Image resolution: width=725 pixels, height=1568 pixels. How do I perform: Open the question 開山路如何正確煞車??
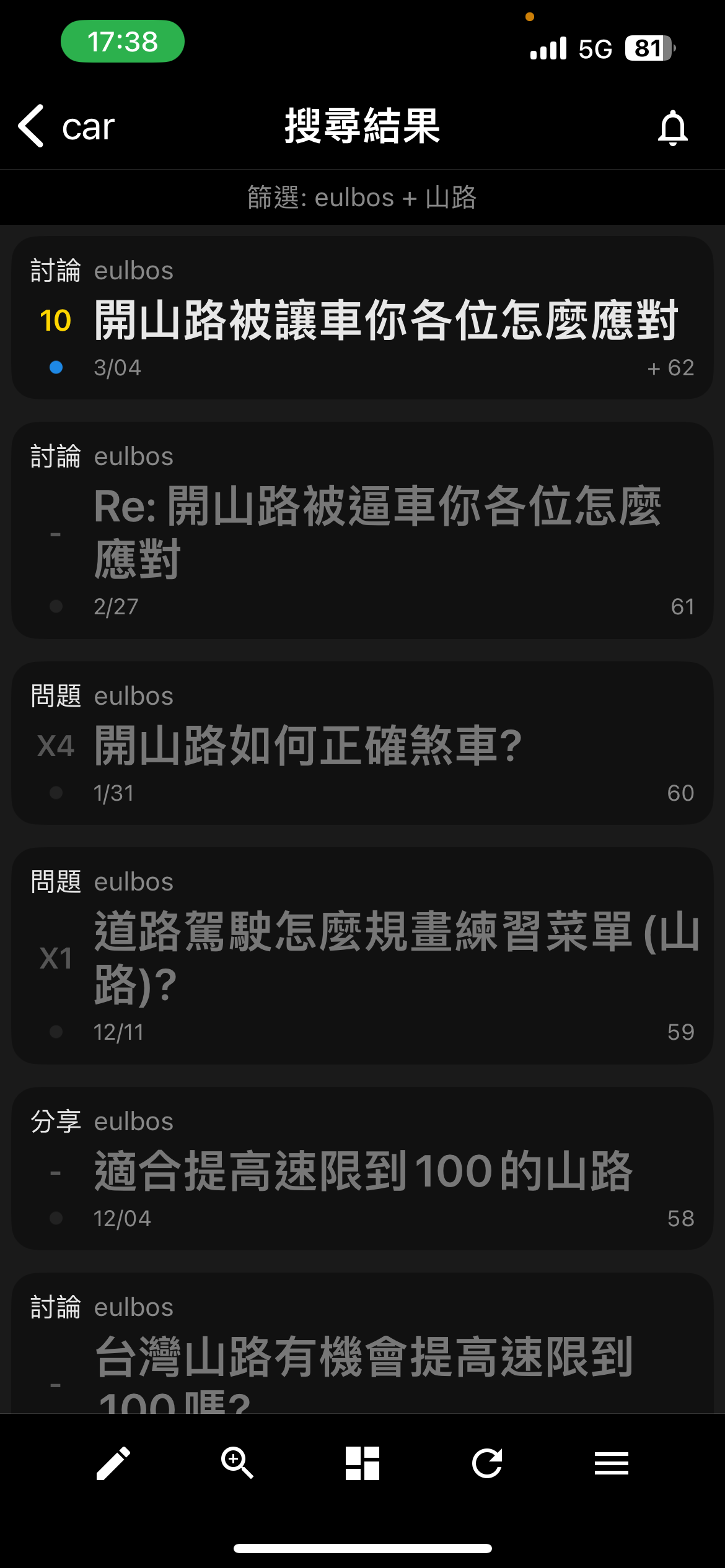(308, 746)
